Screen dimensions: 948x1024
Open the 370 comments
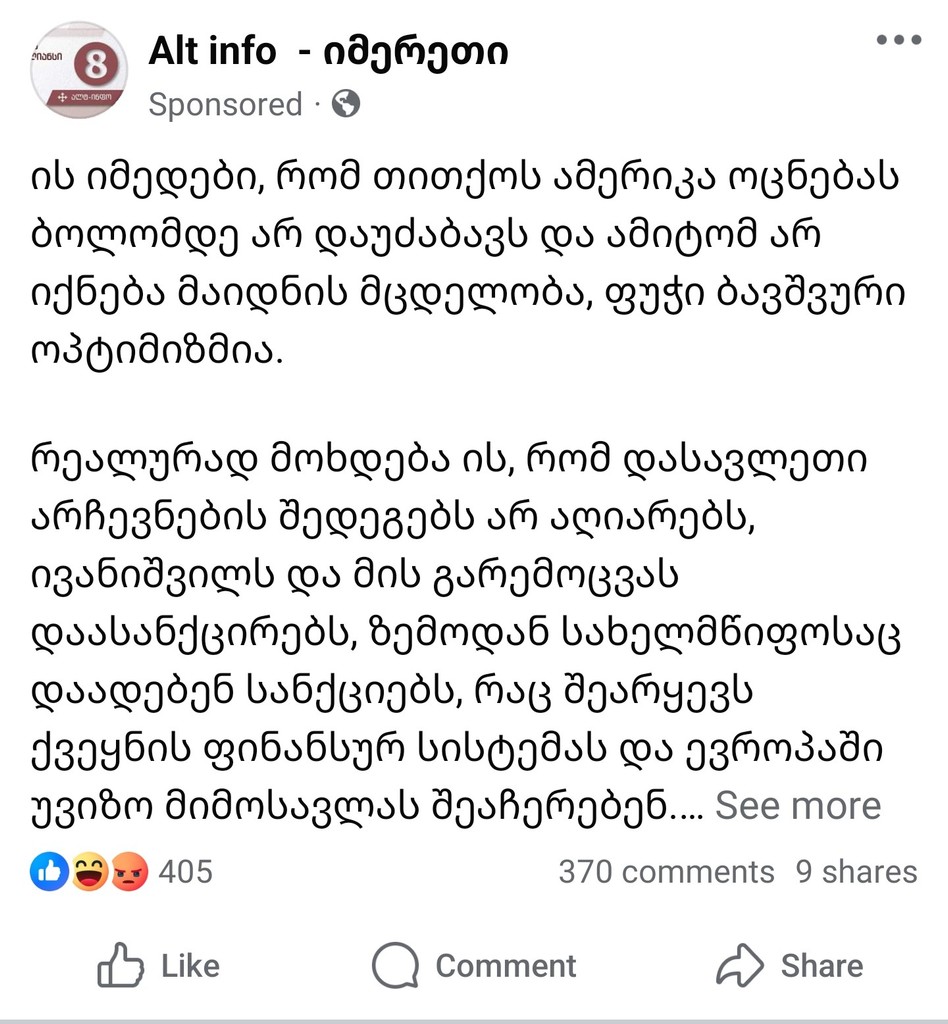click(x=666, y=872)
